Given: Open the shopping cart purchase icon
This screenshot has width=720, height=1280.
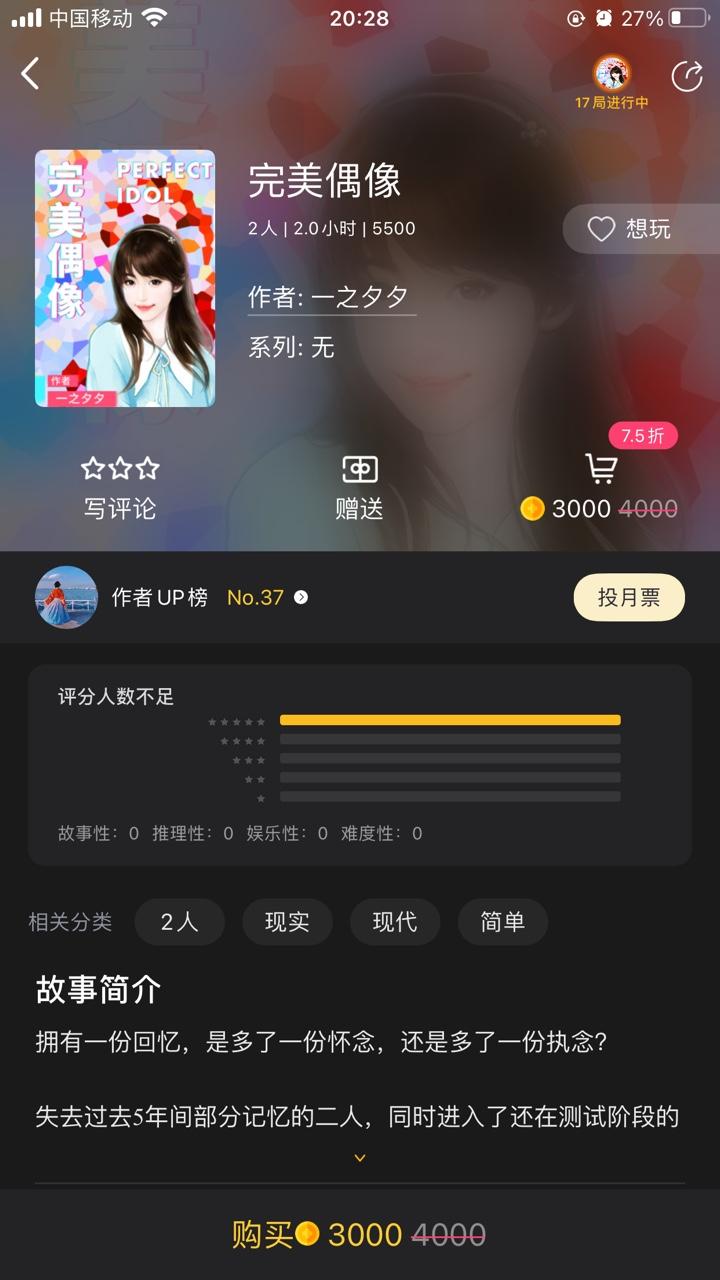Looking at the screenshot, I should point(600,467).
